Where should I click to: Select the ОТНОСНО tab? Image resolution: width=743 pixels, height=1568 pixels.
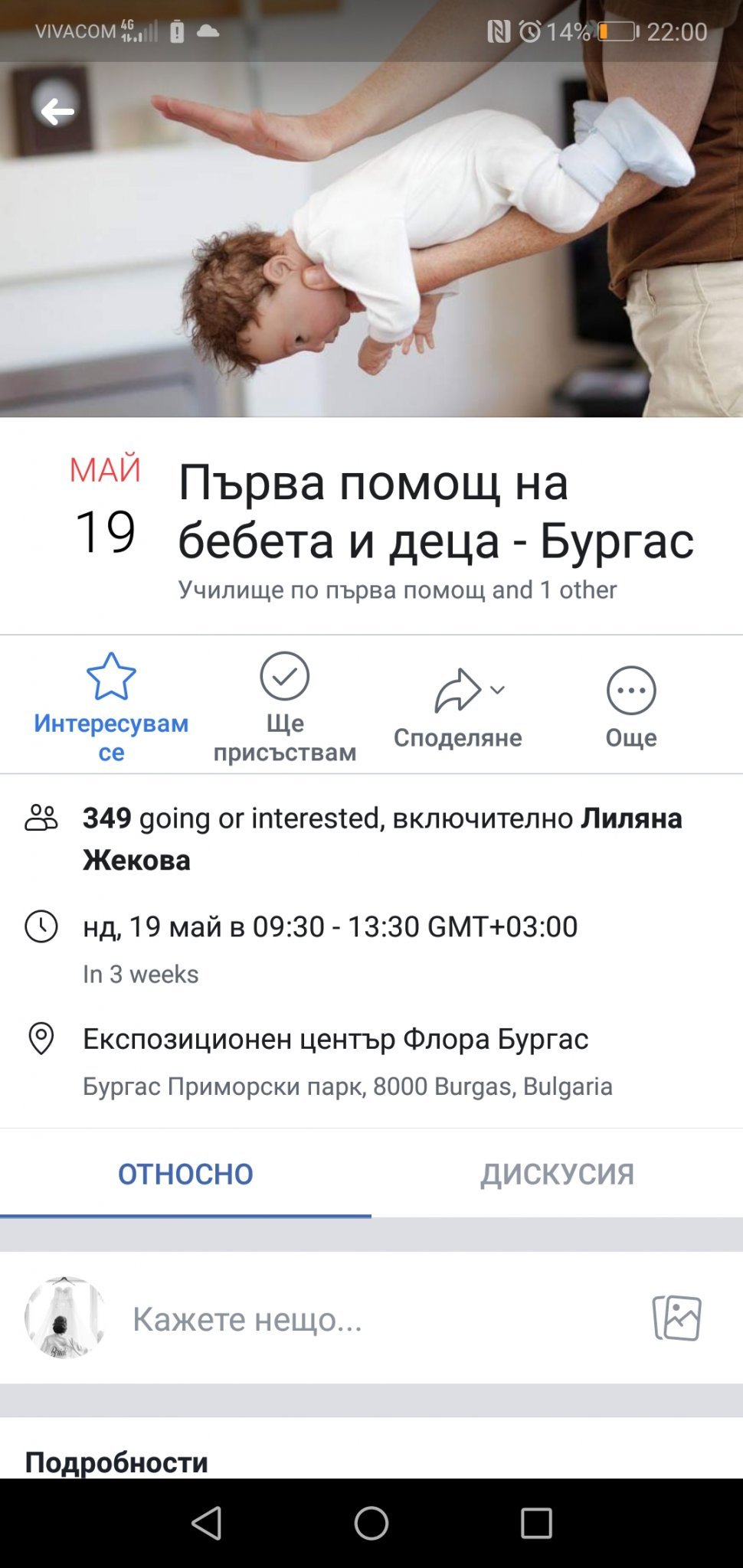point(185,1174)
